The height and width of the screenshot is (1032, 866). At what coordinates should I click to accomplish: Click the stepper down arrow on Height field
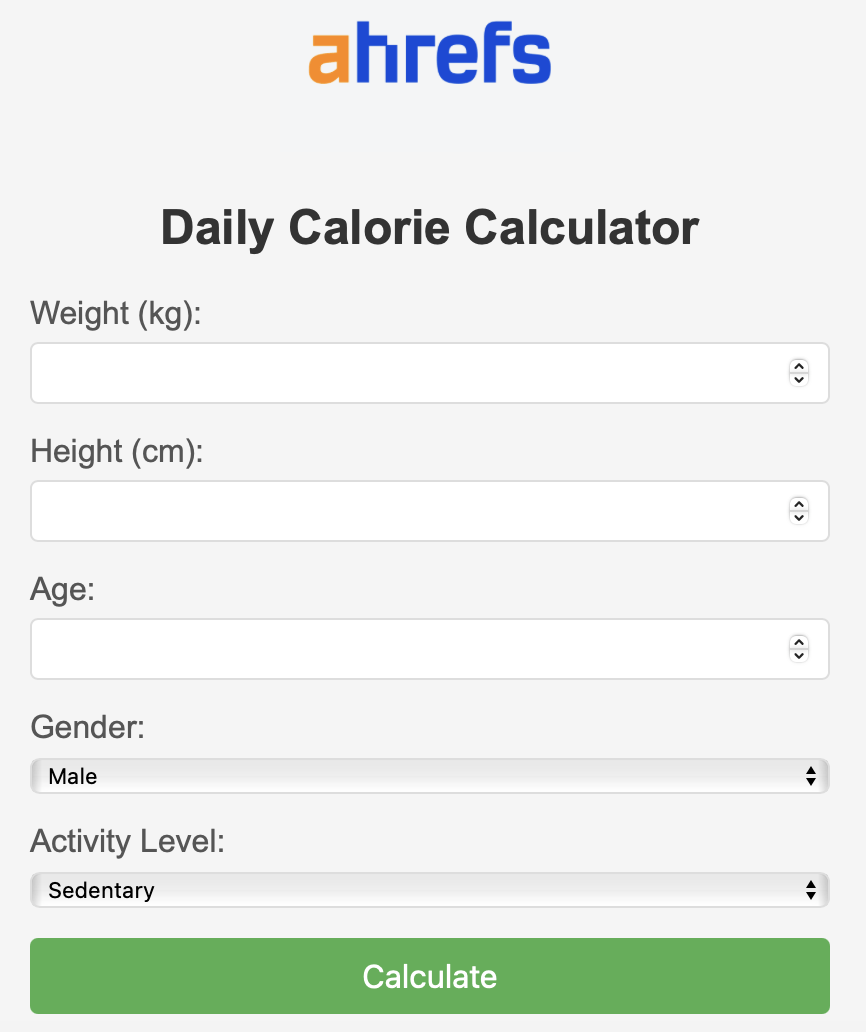[x=798, y=516]
